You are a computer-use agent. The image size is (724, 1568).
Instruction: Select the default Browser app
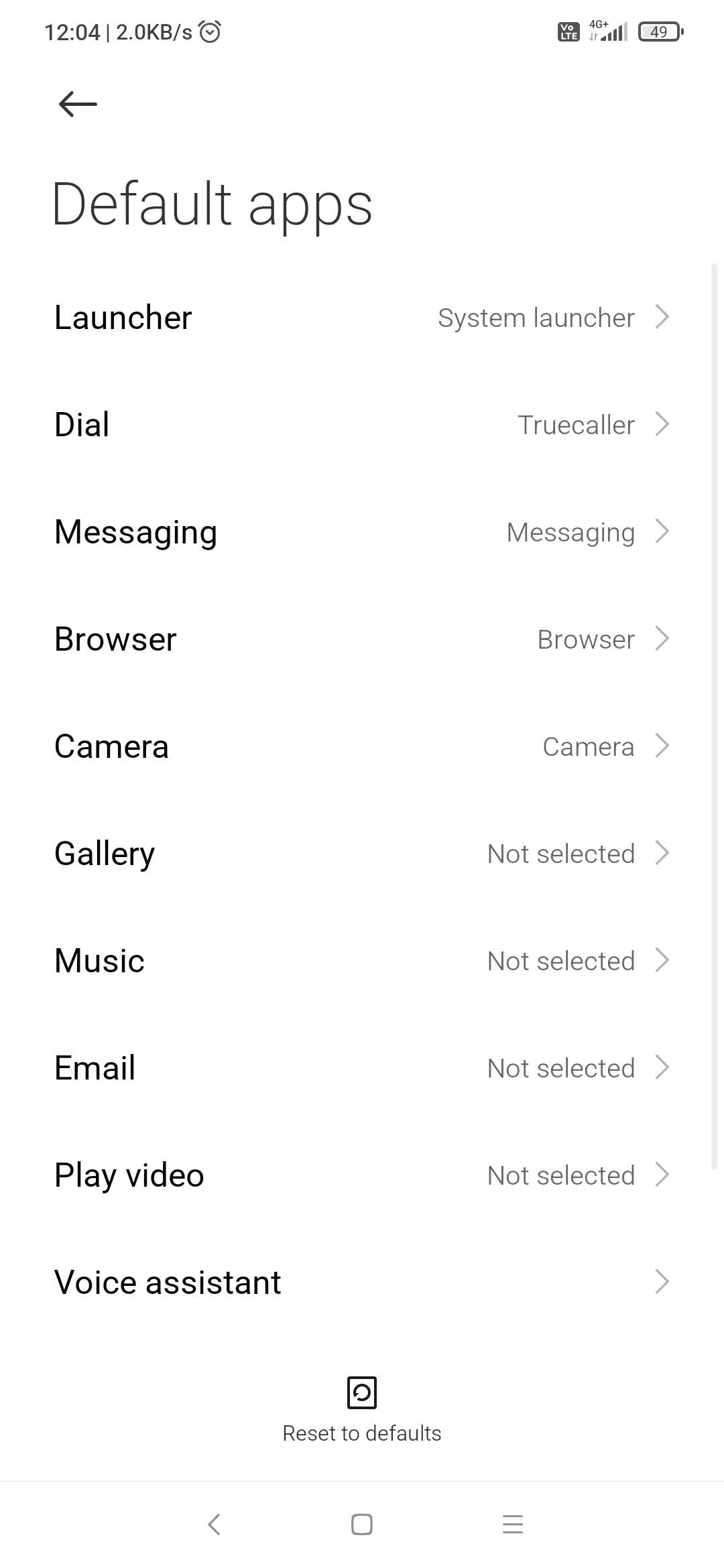click(362, 639)
